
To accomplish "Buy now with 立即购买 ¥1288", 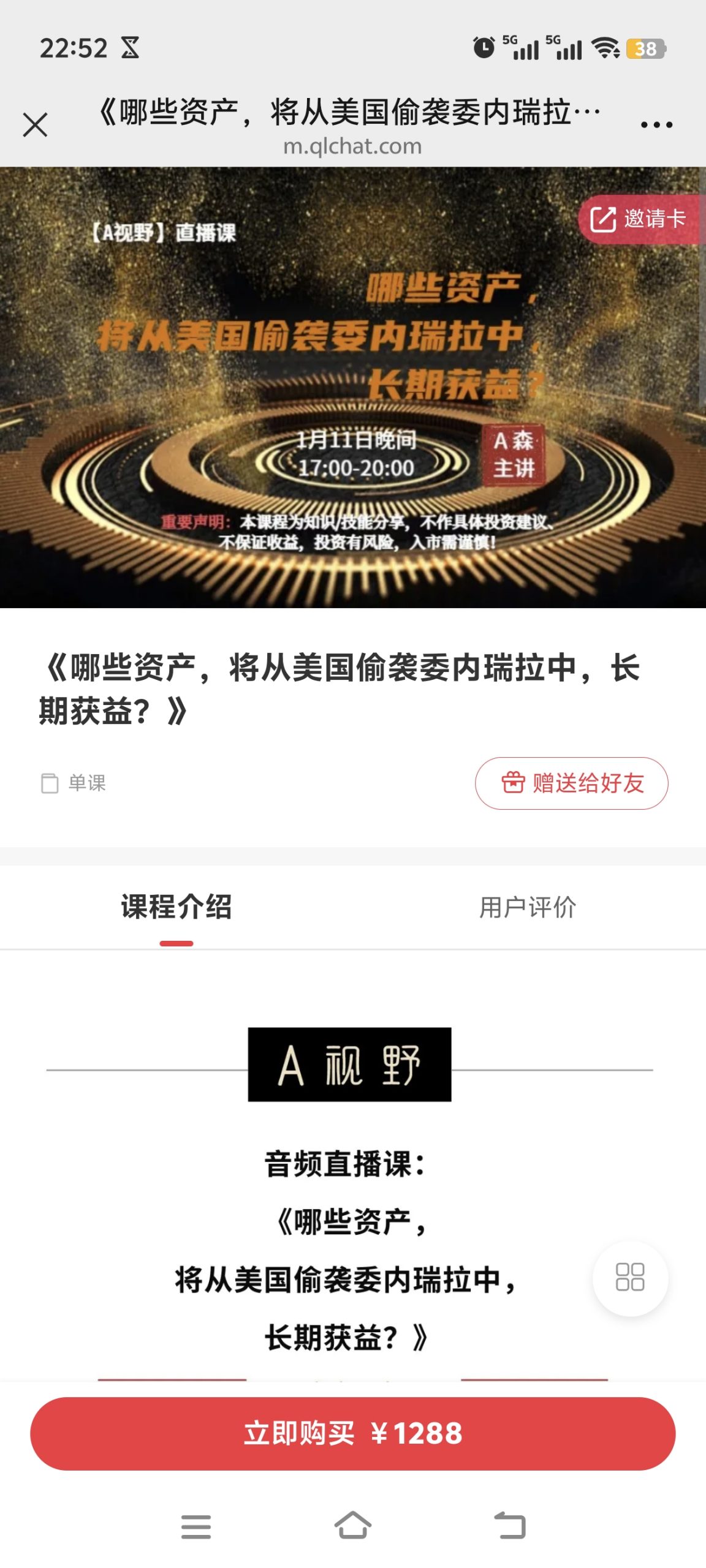I will 353,1434.
